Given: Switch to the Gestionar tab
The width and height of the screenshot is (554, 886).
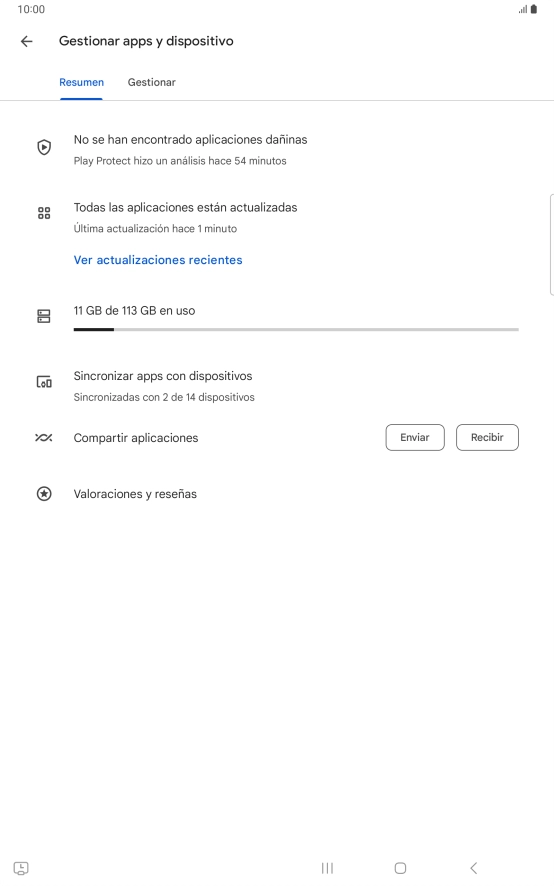Looking at the screenshot, I should [x=152, y=82].
